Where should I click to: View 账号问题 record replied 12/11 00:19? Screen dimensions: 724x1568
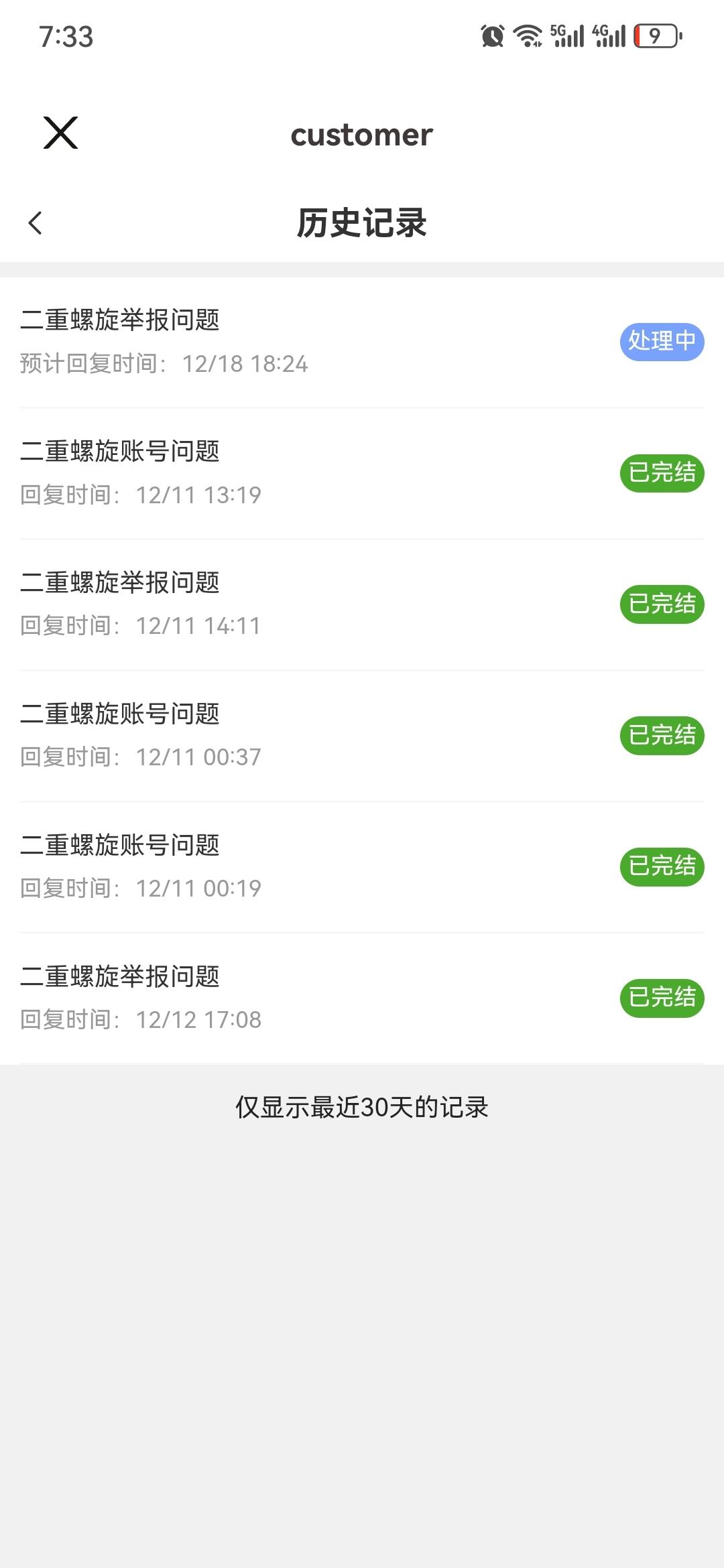tap(362, 866)
